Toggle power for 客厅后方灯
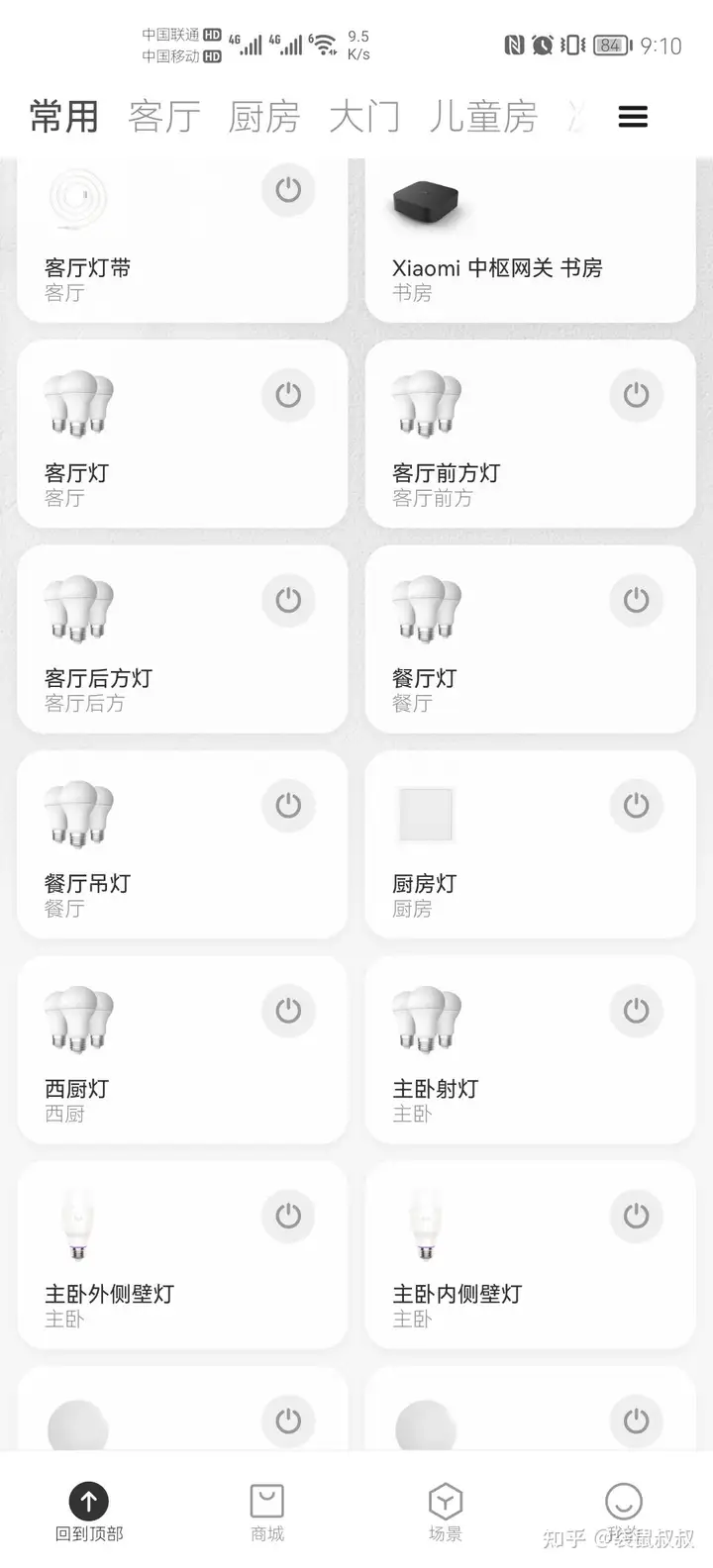Viewport: 713px width, 1568px height. tap(288, 600)
